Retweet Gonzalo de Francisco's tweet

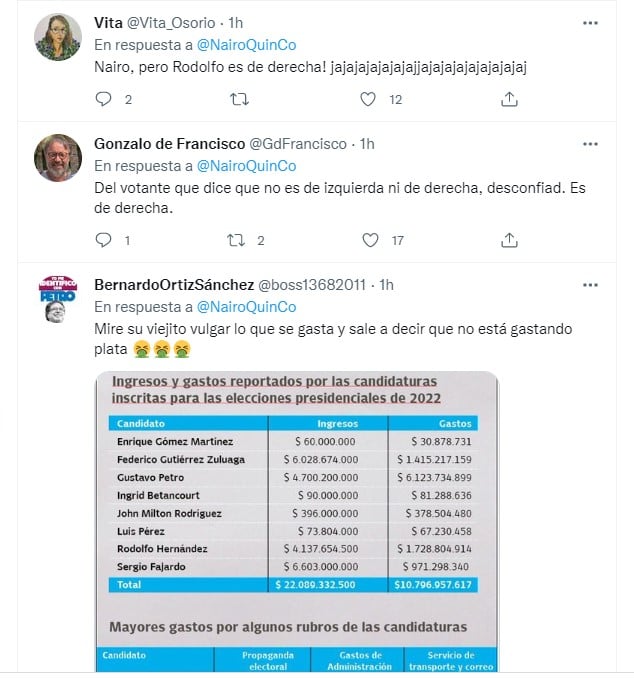[x=236, y=240]
